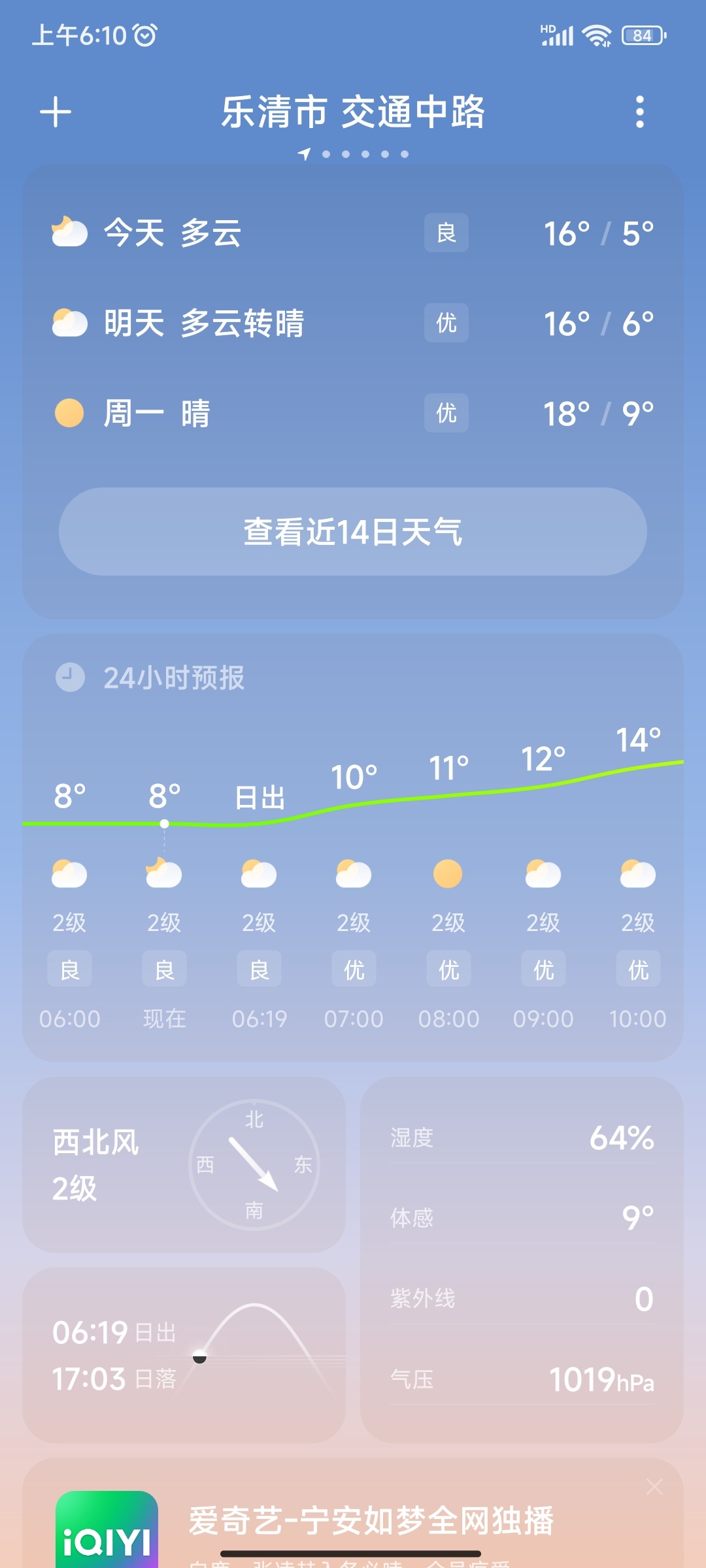Dismiss the 爱奇艺 ad banner

(654, 1487)
